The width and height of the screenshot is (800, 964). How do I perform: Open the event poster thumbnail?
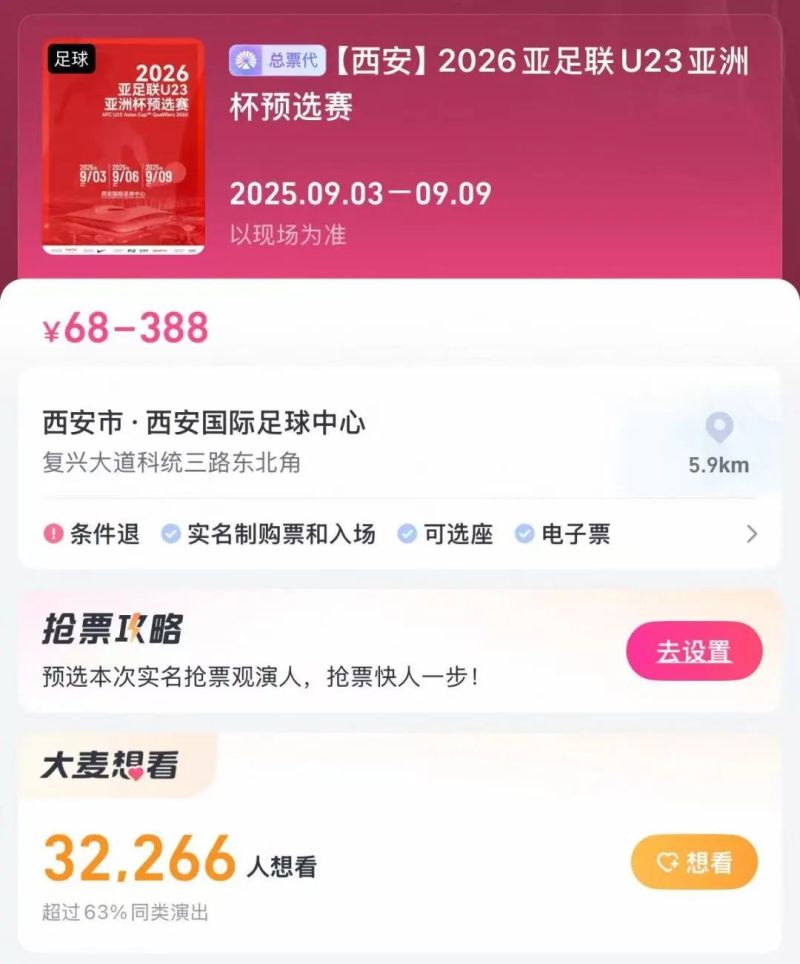[123, 146]
